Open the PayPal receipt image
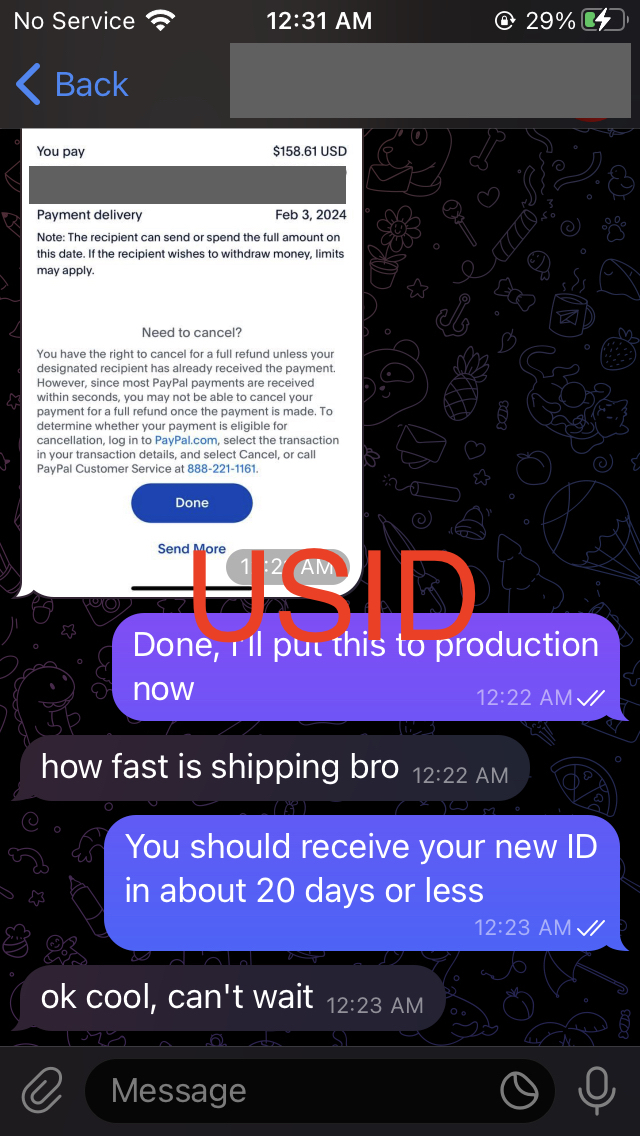 [x=192, y=362]
